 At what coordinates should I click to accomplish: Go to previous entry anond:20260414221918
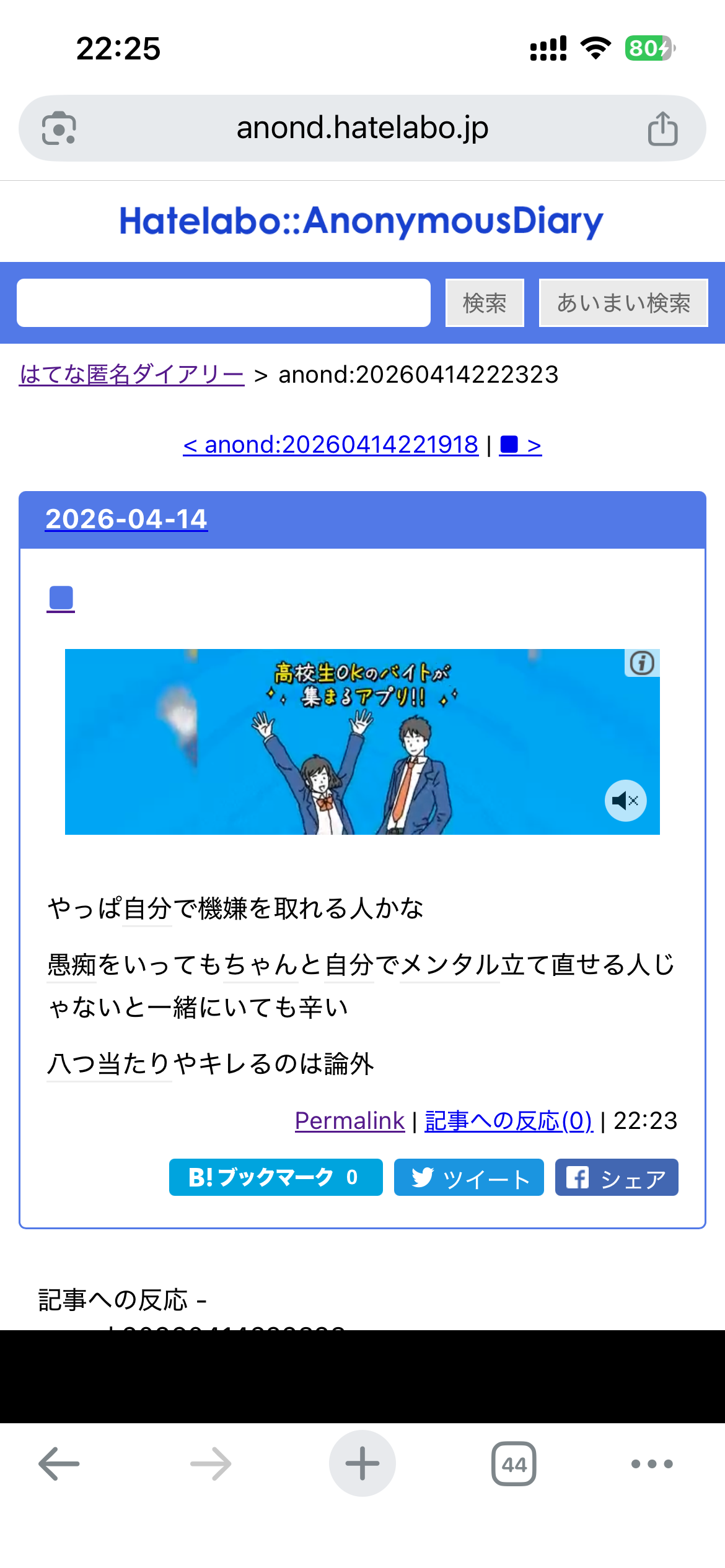[331, 445]
